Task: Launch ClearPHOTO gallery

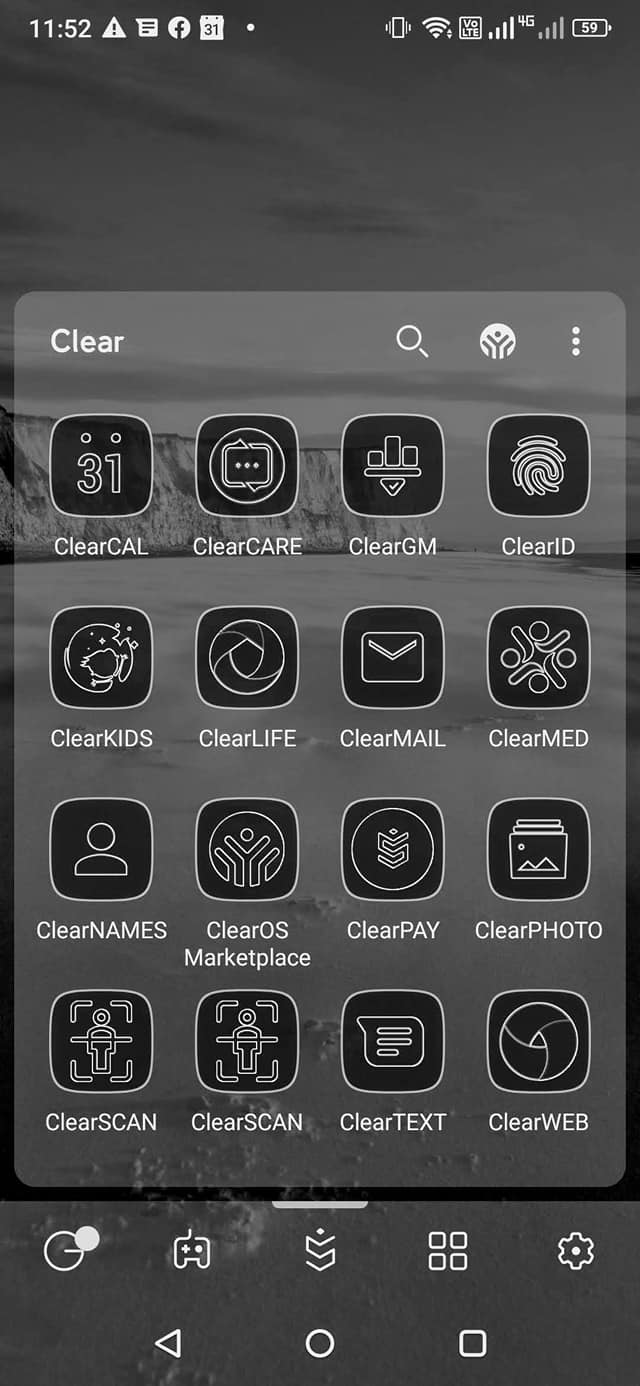Action: [538, 850]
